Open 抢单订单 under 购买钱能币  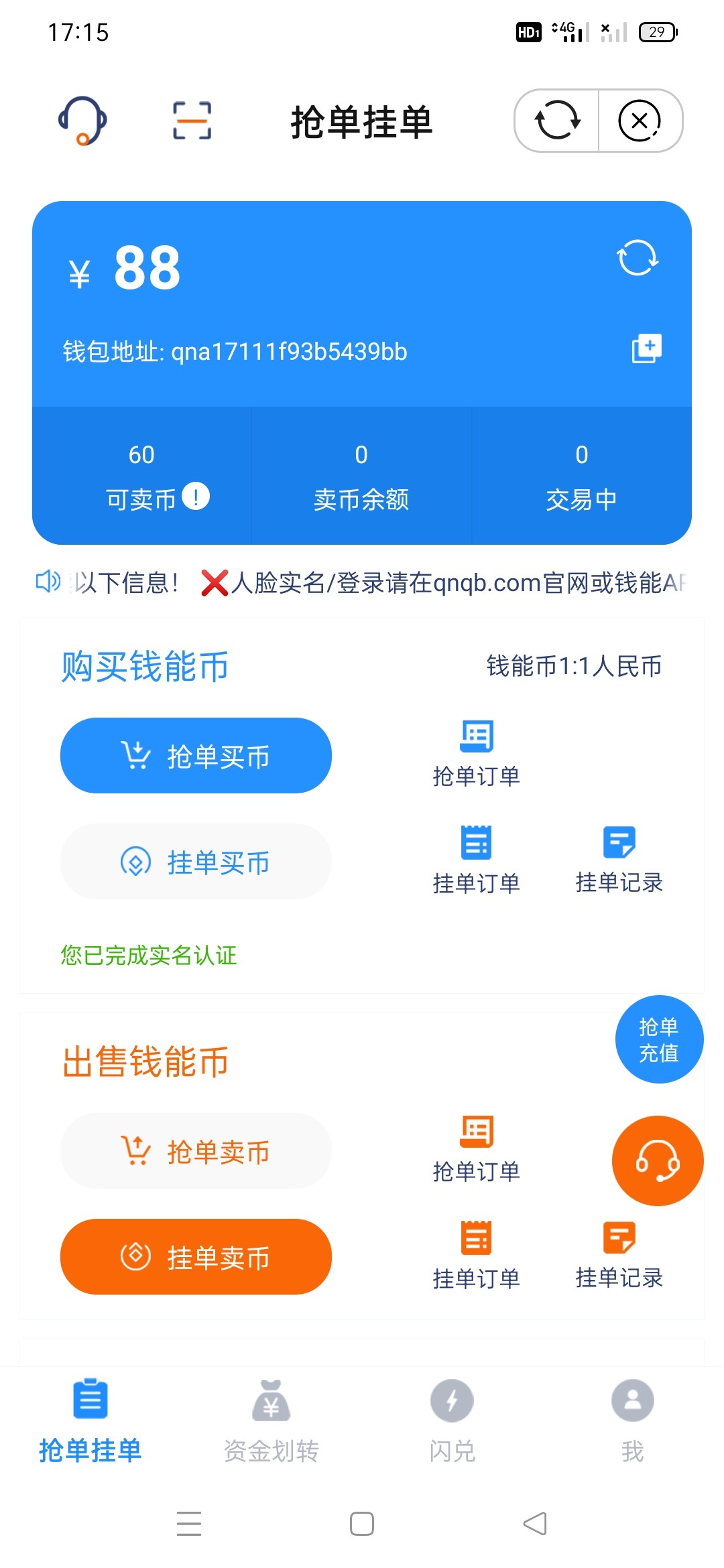pos(476,753)
